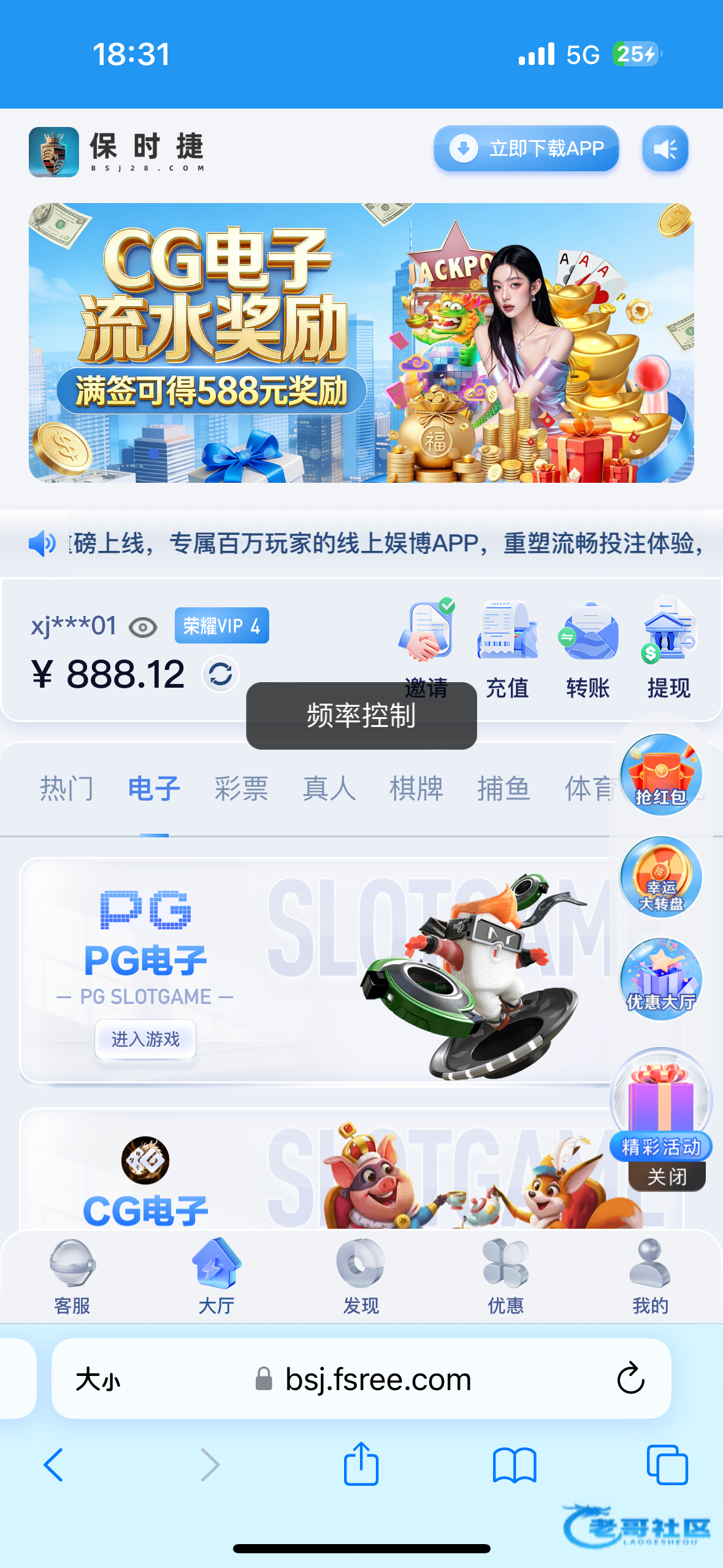Select the 真人 category tab
The height and width of the screenshot is (1568, 723).
[329, 788]
